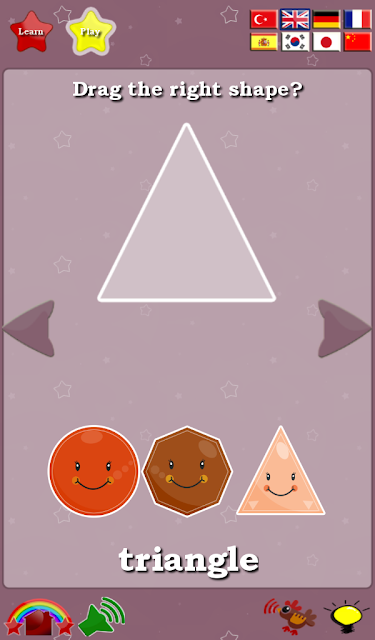This screenshot has height=640, width=375.
Task: Advance to next shape with right arrow
Action: click(344, 329)
